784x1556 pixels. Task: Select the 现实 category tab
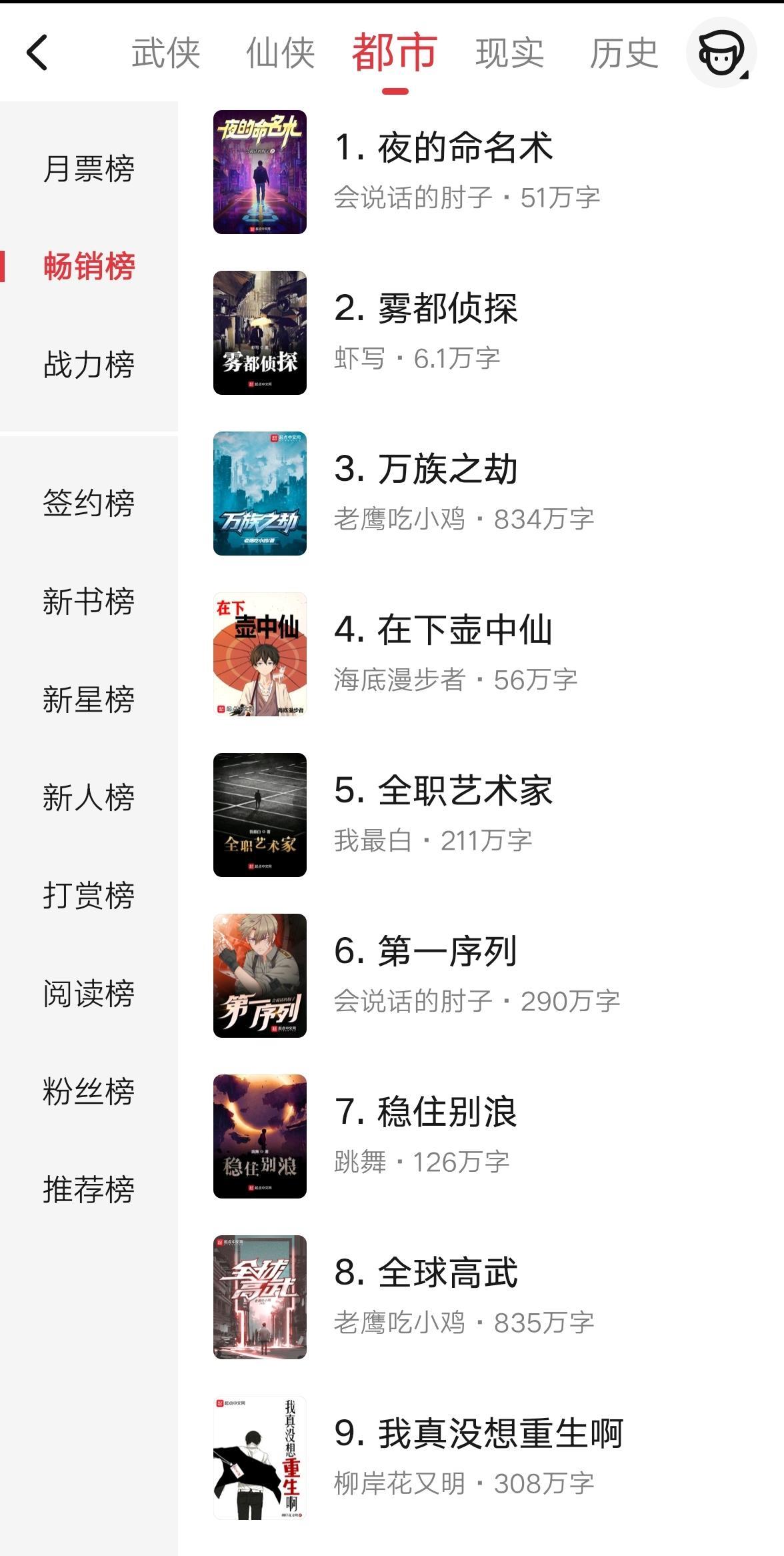pos(509,53)
